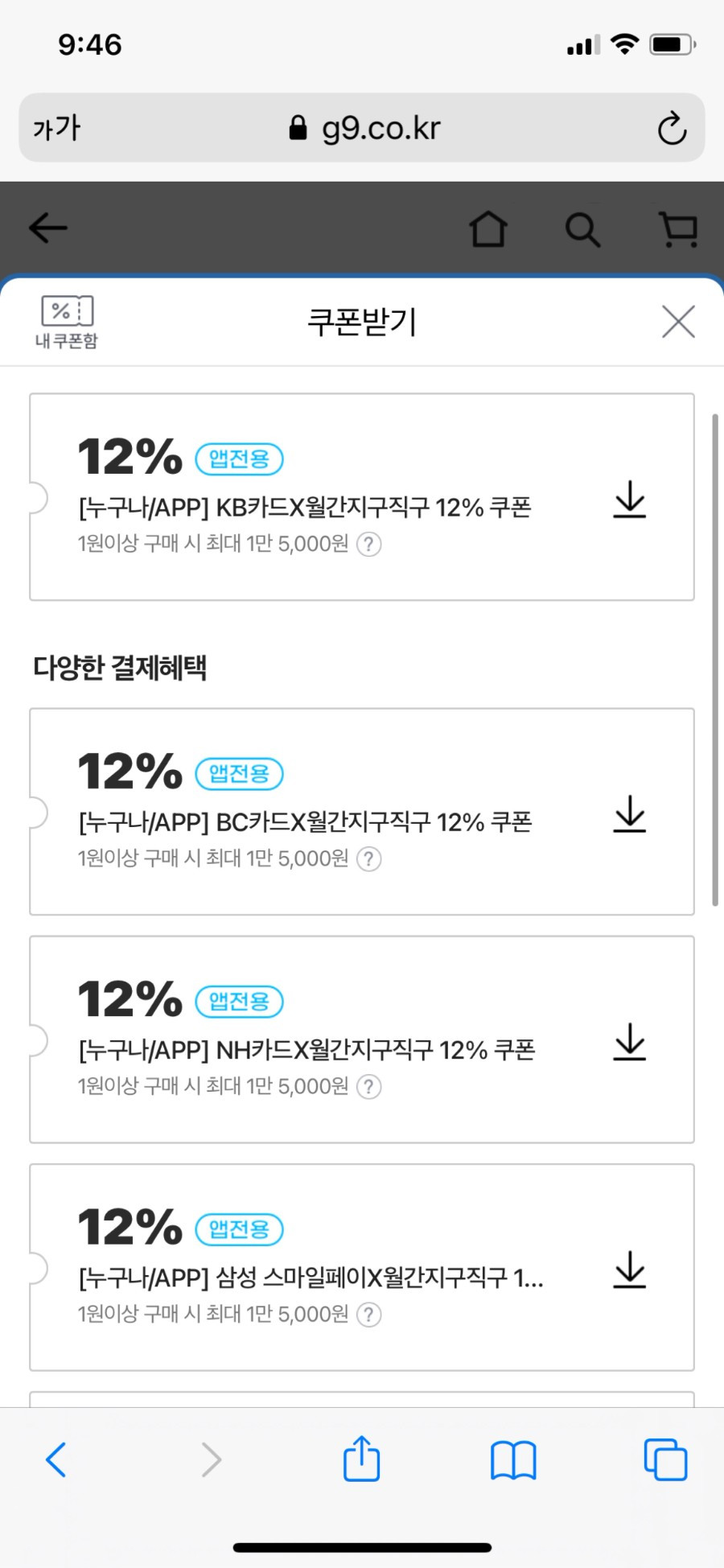The image size is (724, 1568).
Task: Show open Safari tabs
Action: [665, 1459]
